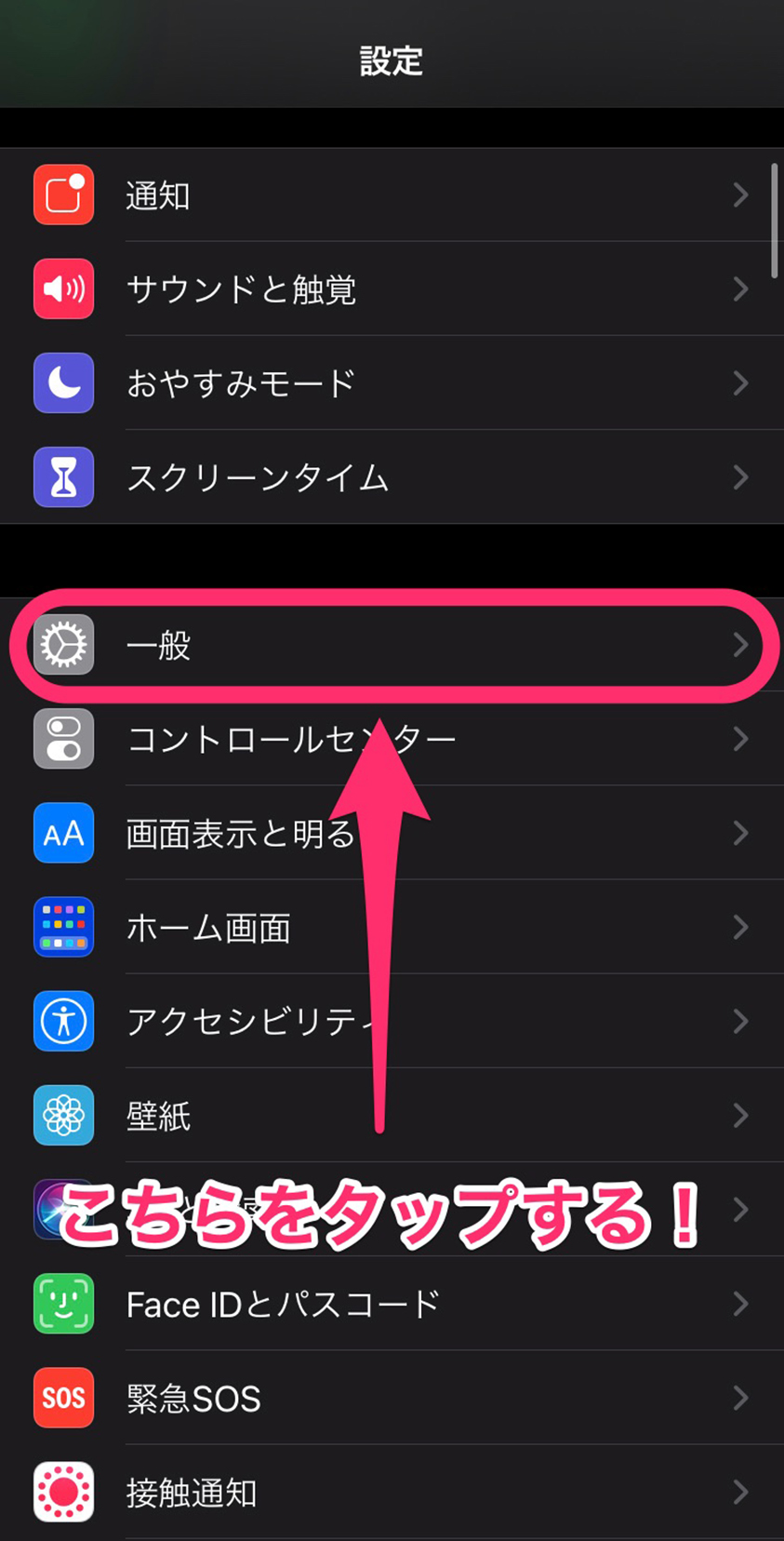This screenshot has height=1541, width=784.
Task: Go to サウンドと触覚 settings
Action: [391, 289]
